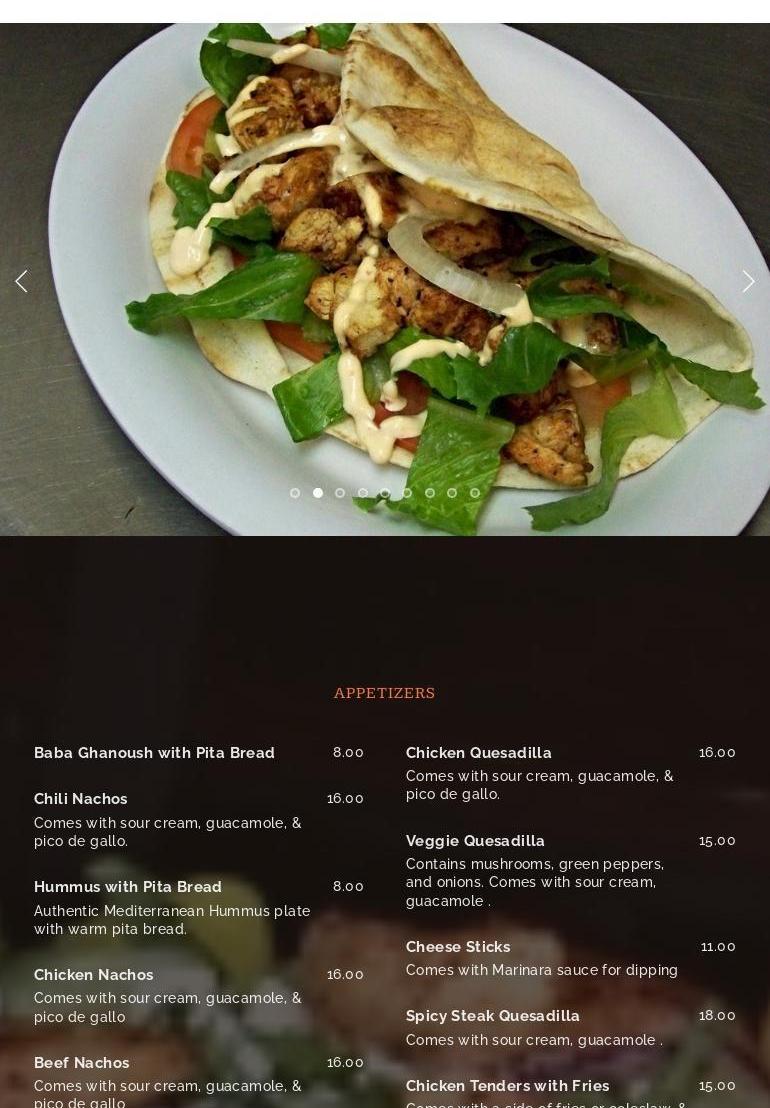770x1108 pixels.
Task: Jump to the first carousel slide dot
Action: point(295,493)
